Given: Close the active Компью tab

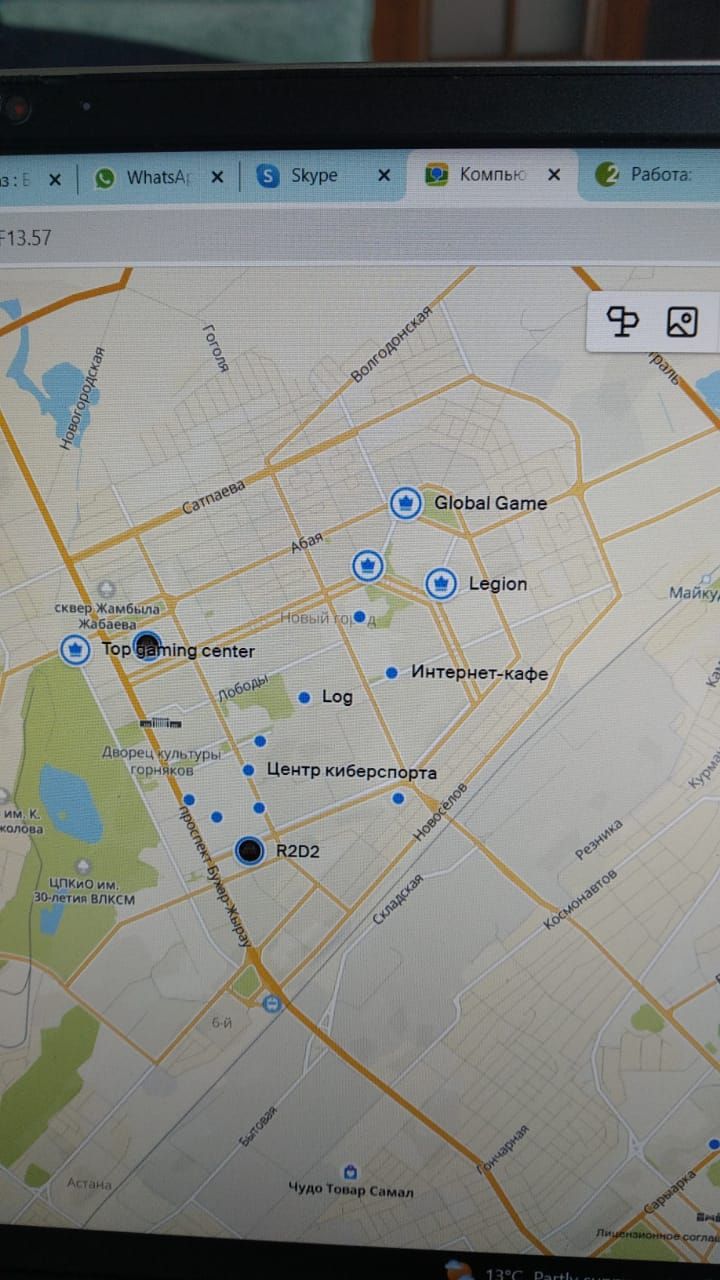Looking at the screenshot, I should pos(554,174).
